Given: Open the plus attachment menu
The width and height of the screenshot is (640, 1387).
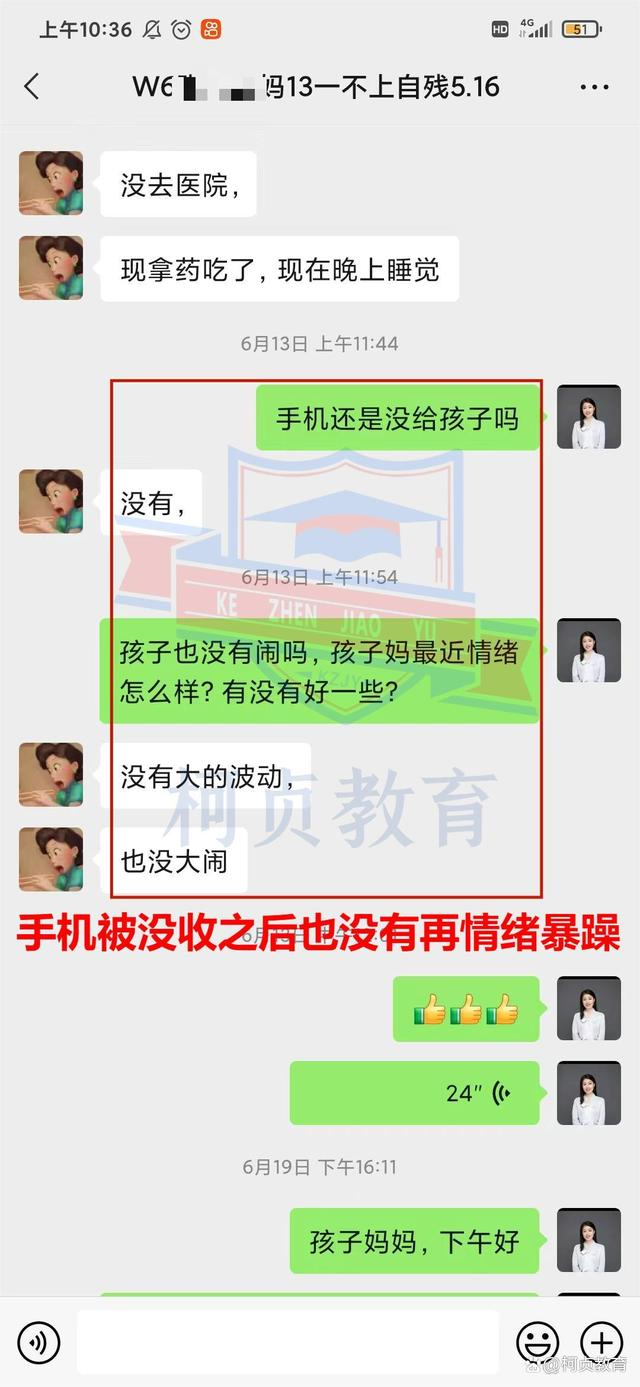Looking at the screenshot, I should click(601, 1342).
